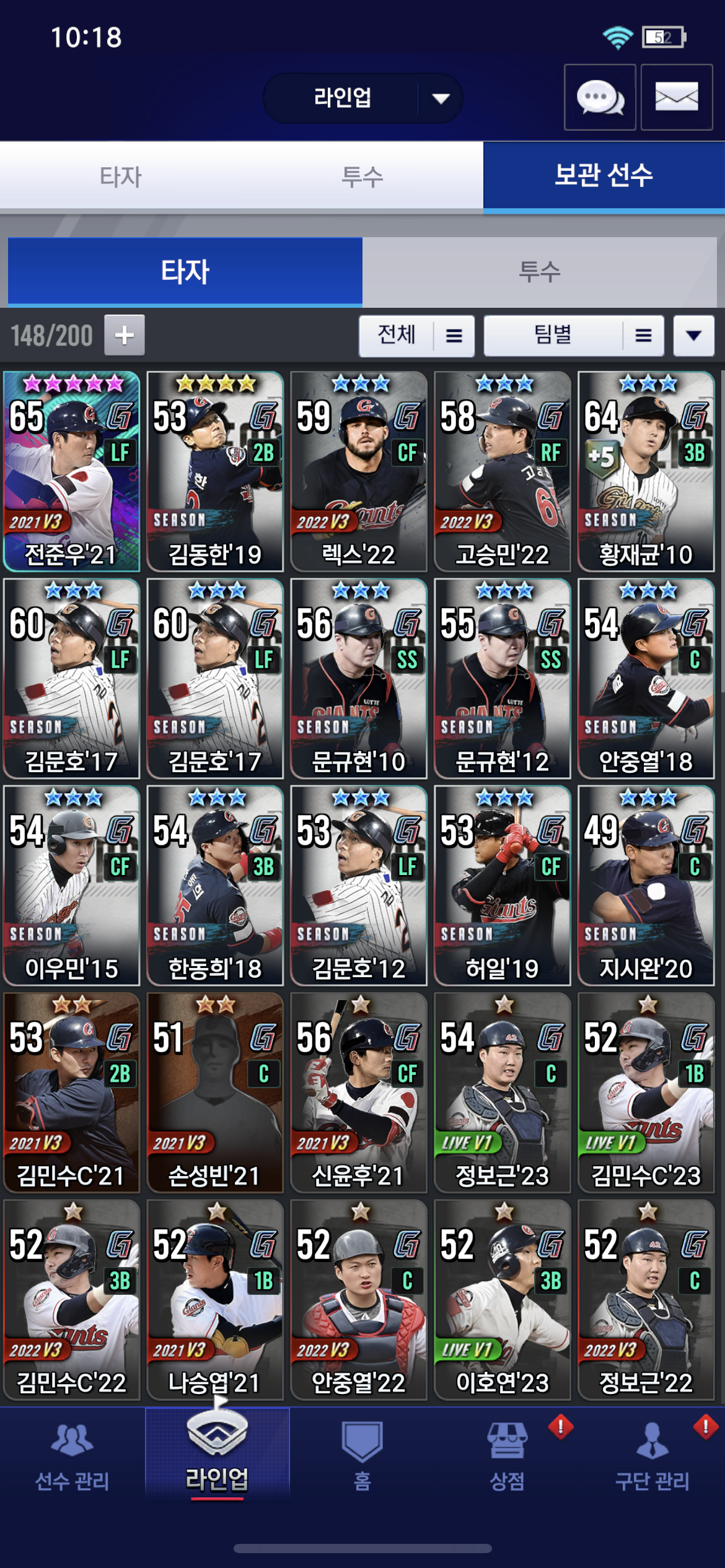
Task: Switch to the top 투수 tab
Action: pos(362,176)
